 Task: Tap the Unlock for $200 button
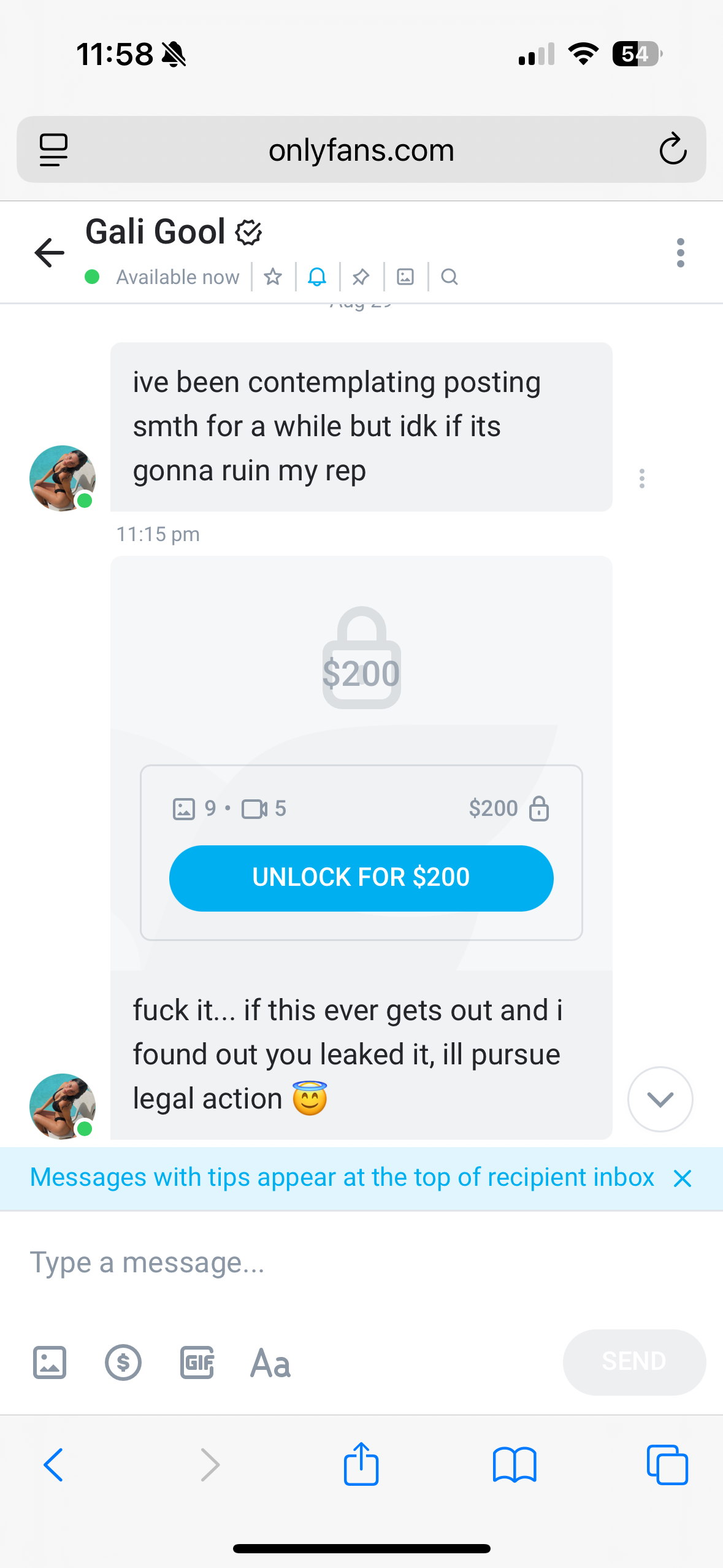click(361, 878)
